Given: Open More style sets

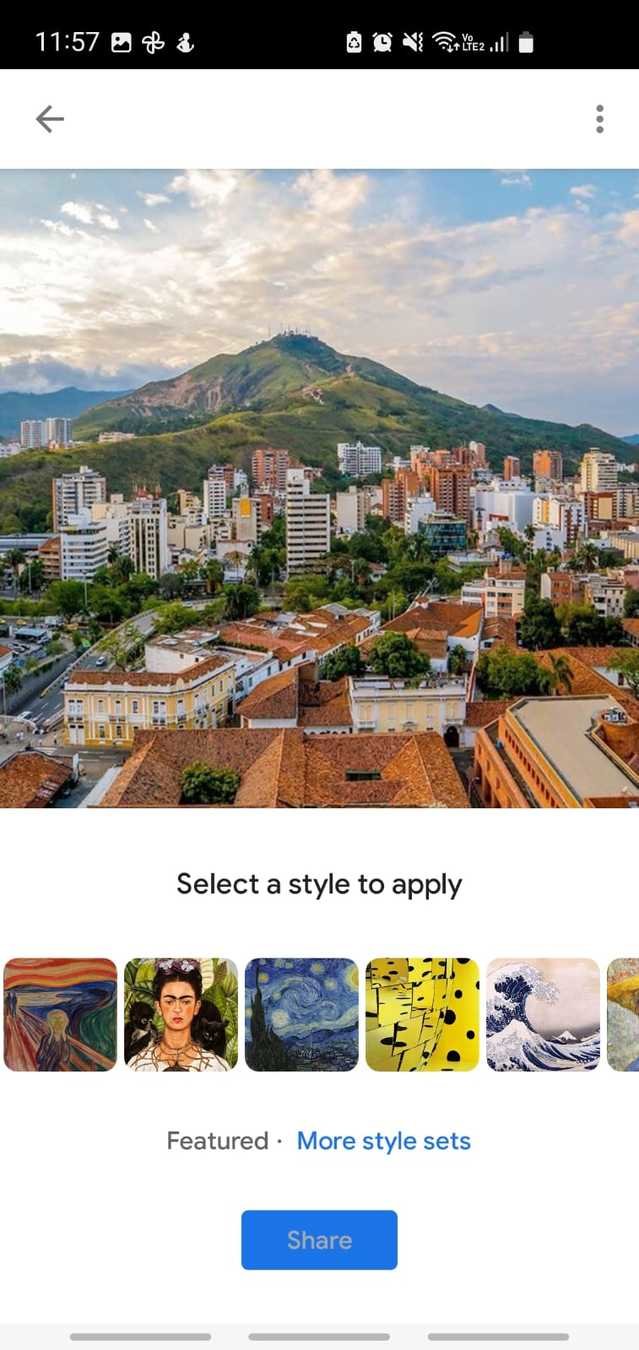Looking at the screenshot, I should [384, 1141].
